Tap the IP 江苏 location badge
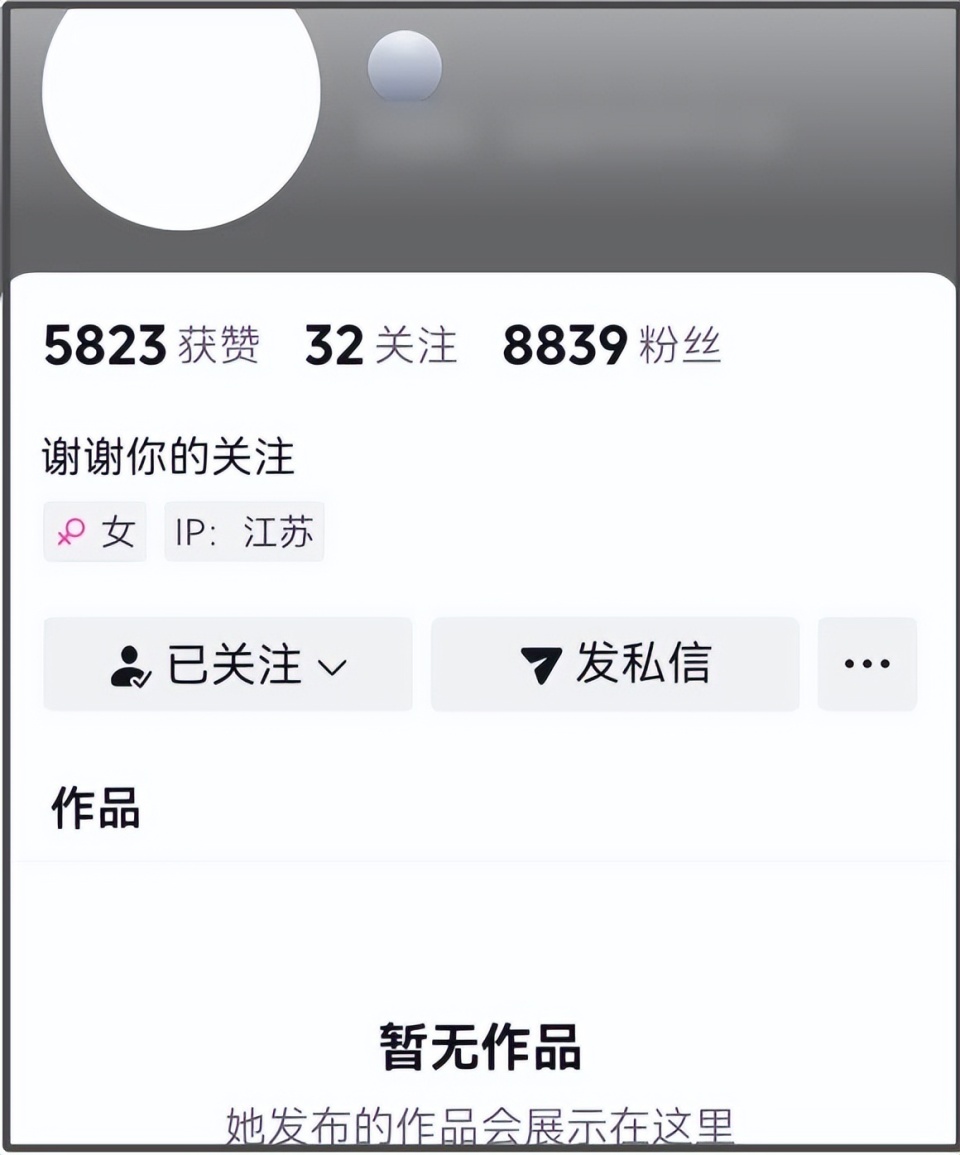 point(243,532)
